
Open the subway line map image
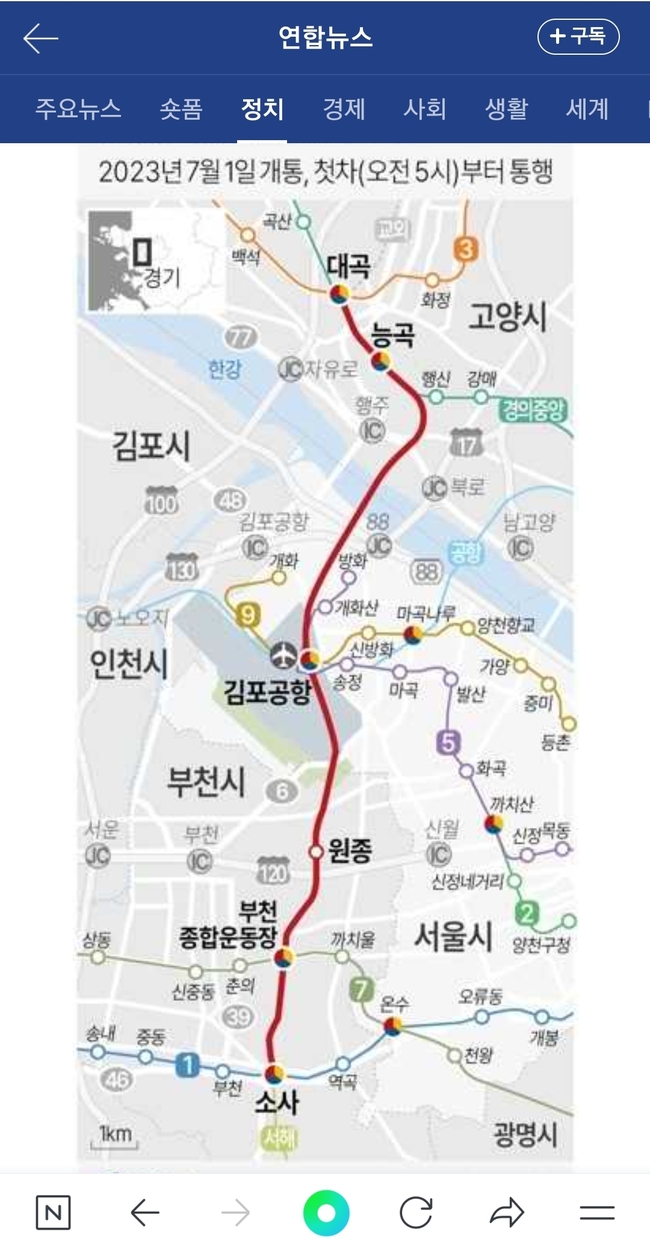coord(325,660)
